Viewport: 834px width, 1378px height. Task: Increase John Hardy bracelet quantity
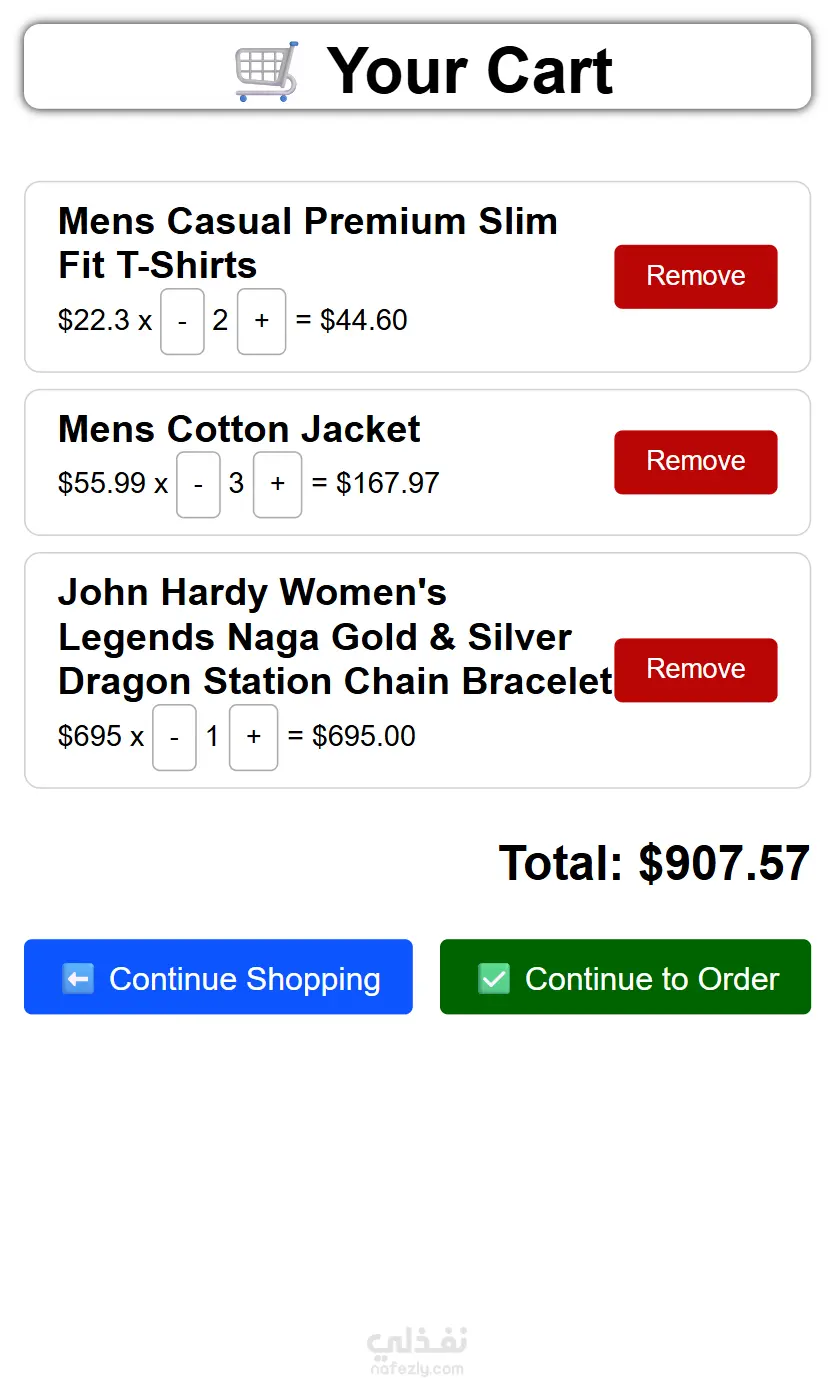253,737
